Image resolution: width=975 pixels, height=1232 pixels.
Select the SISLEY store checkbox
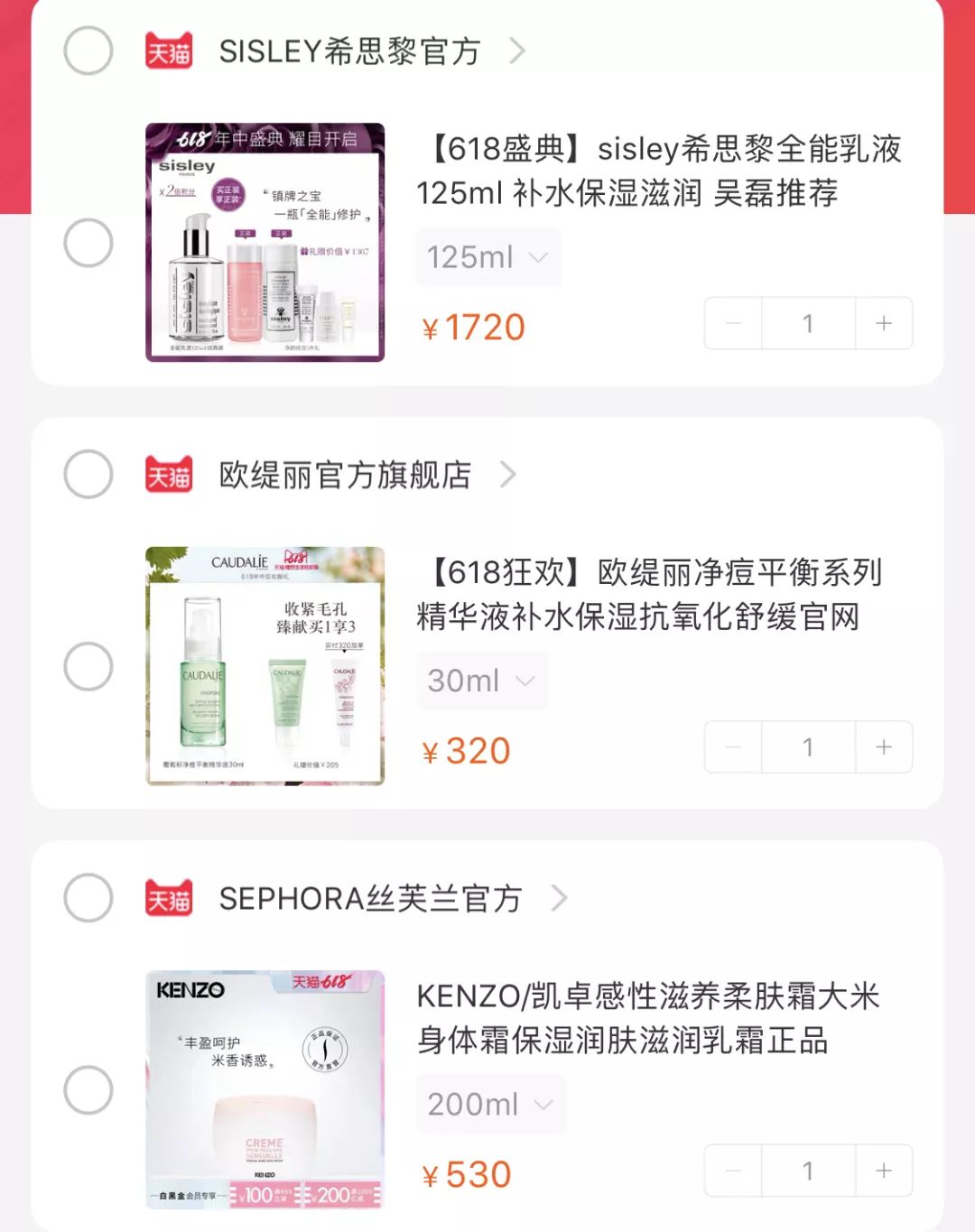(x=88, y=51)
